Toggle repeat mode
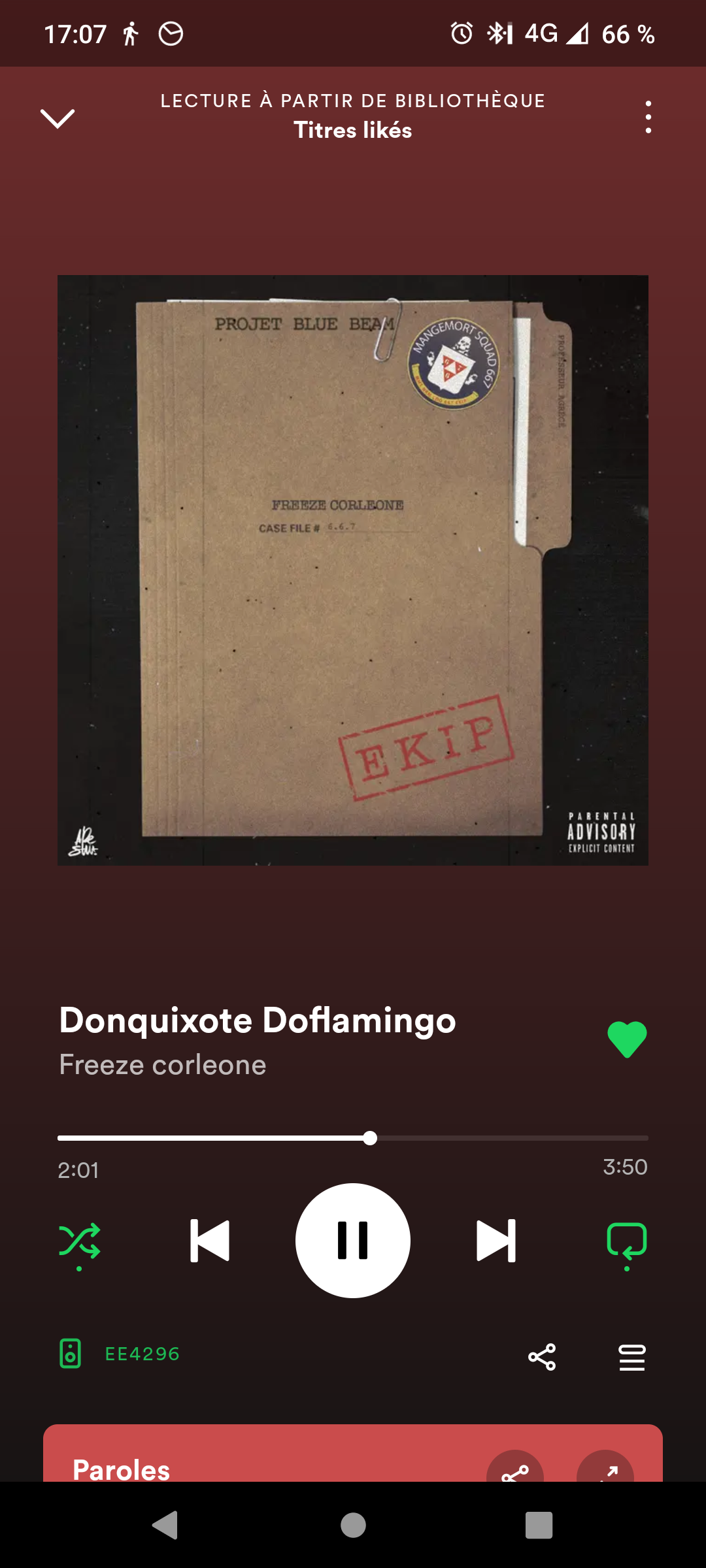This screenshot has height=1568, width=706. (x=627, y=1241)
